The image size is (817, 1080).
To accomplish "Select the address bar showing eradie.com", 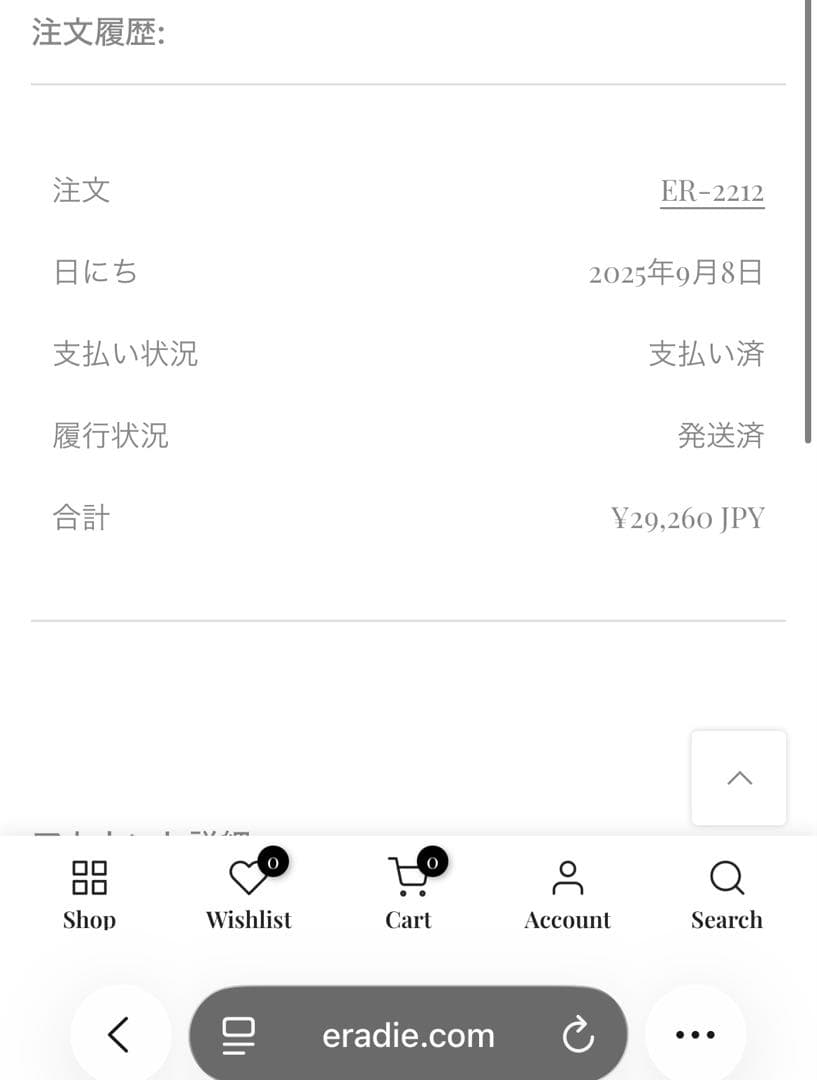I will (x=407, y=1035).
